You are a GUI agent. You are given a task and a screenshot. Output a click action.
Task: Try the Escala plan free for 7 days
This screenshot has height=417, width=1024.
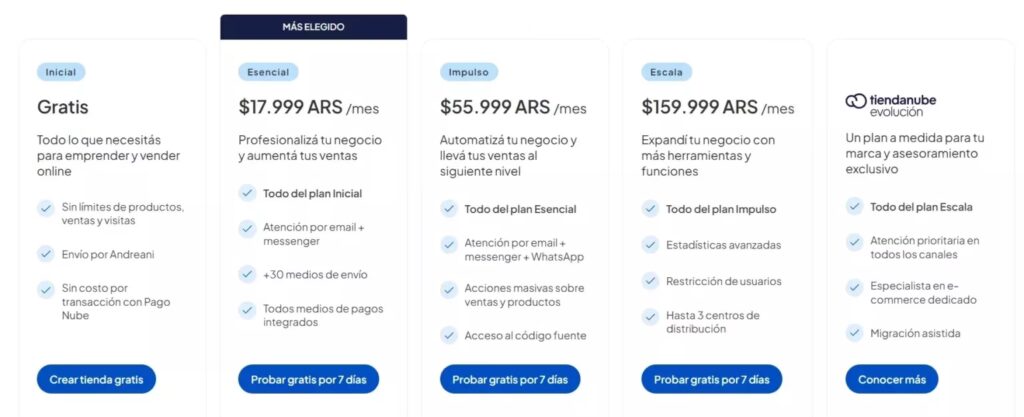[x=711, y=379]
